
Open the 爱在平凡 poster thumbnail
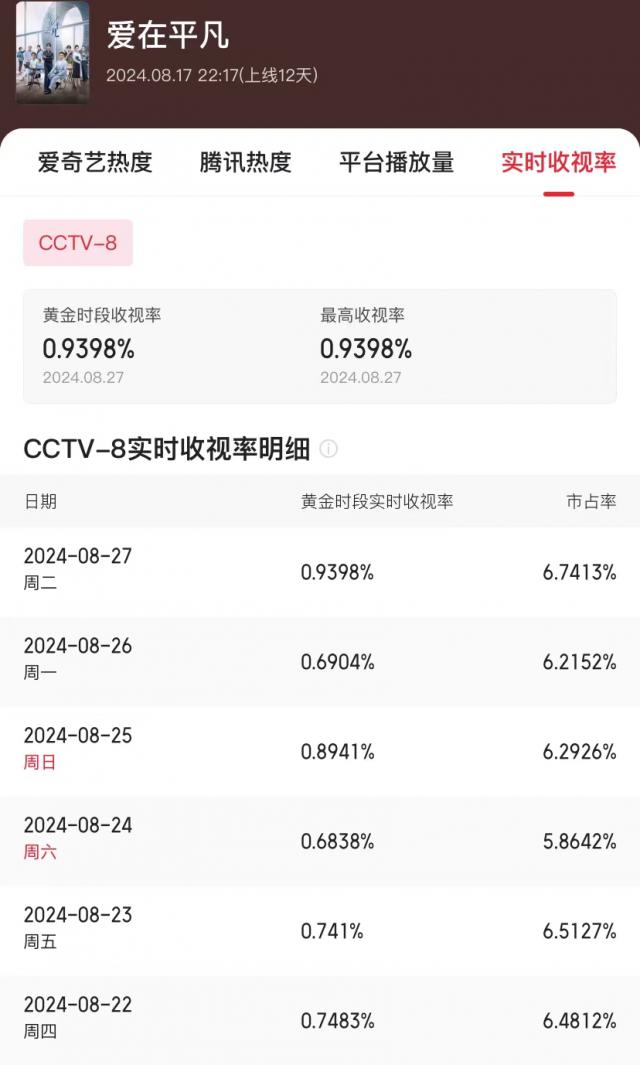tap(53, 53)
